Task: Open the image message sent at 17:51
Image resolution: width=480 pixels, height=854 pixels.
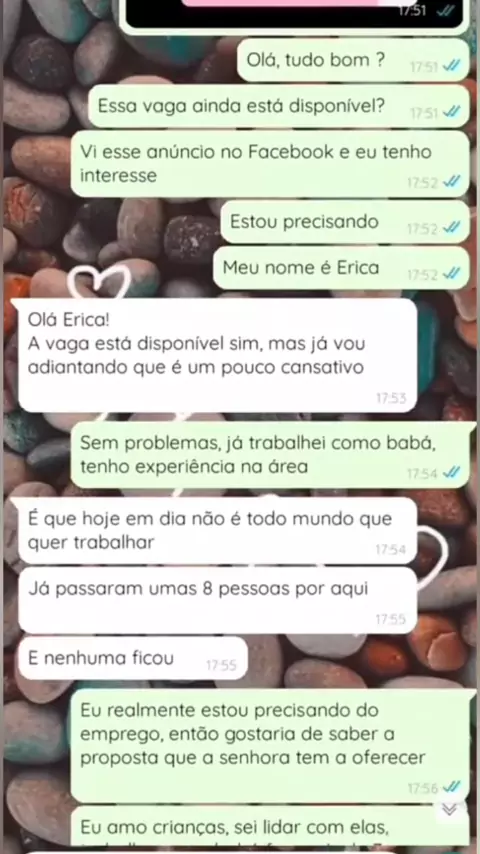Action: coord(294,13)
